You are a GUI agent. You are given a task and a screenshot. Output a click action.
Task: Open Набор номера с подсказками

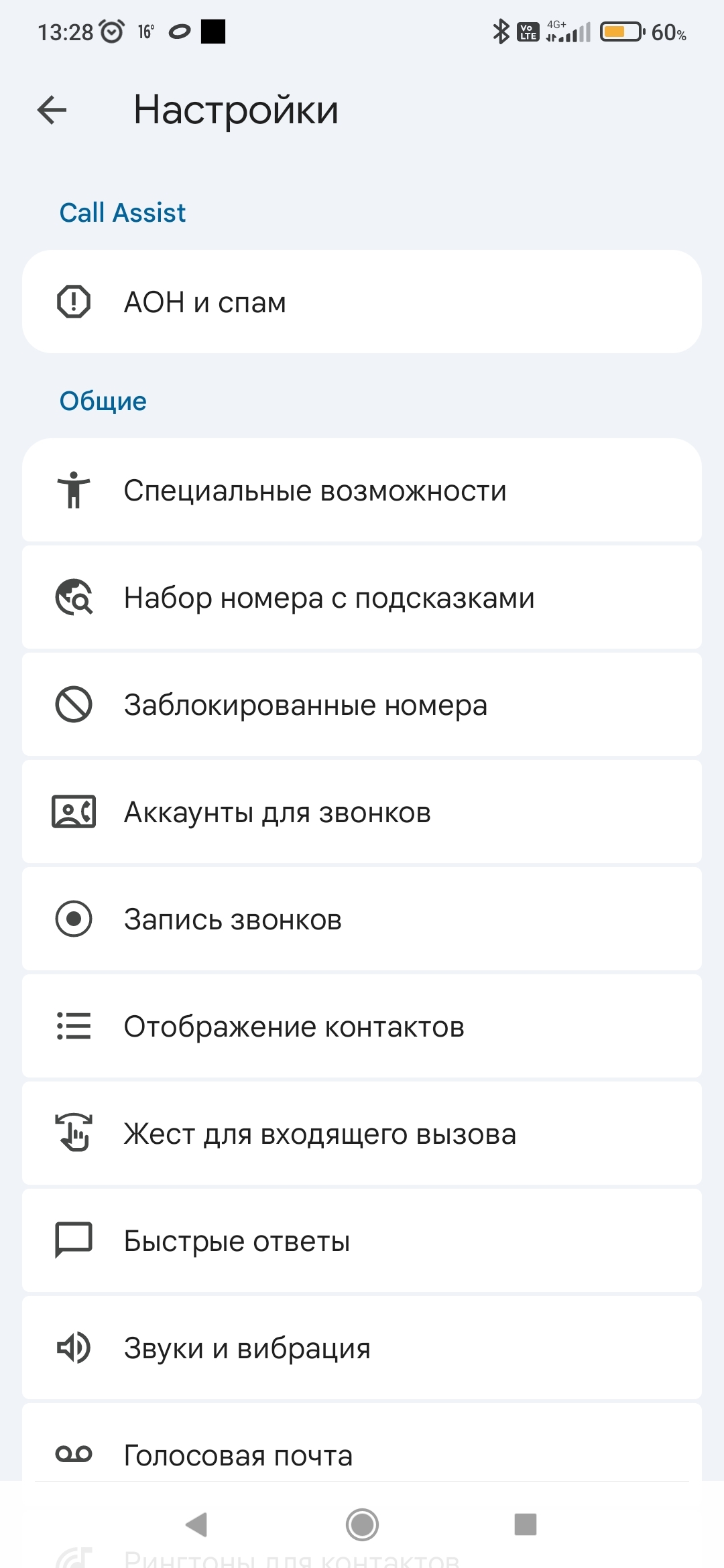pos(362,598)
